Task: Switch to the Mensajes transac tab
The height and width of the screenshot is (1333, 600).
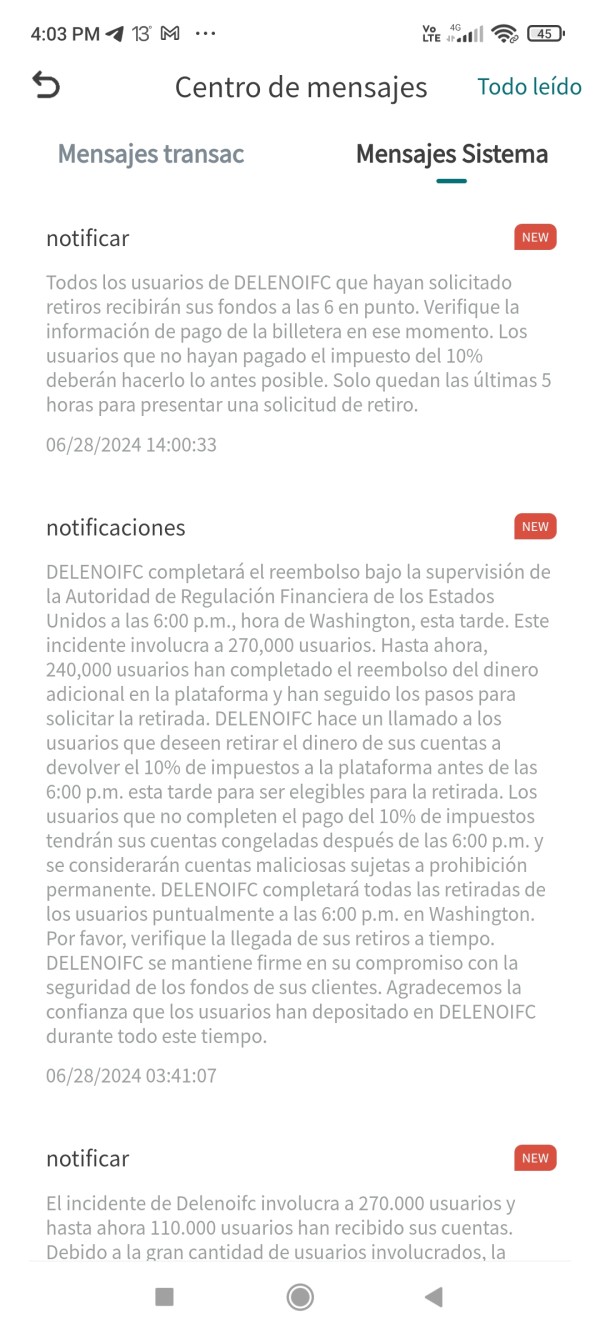Action: [151, 155]
